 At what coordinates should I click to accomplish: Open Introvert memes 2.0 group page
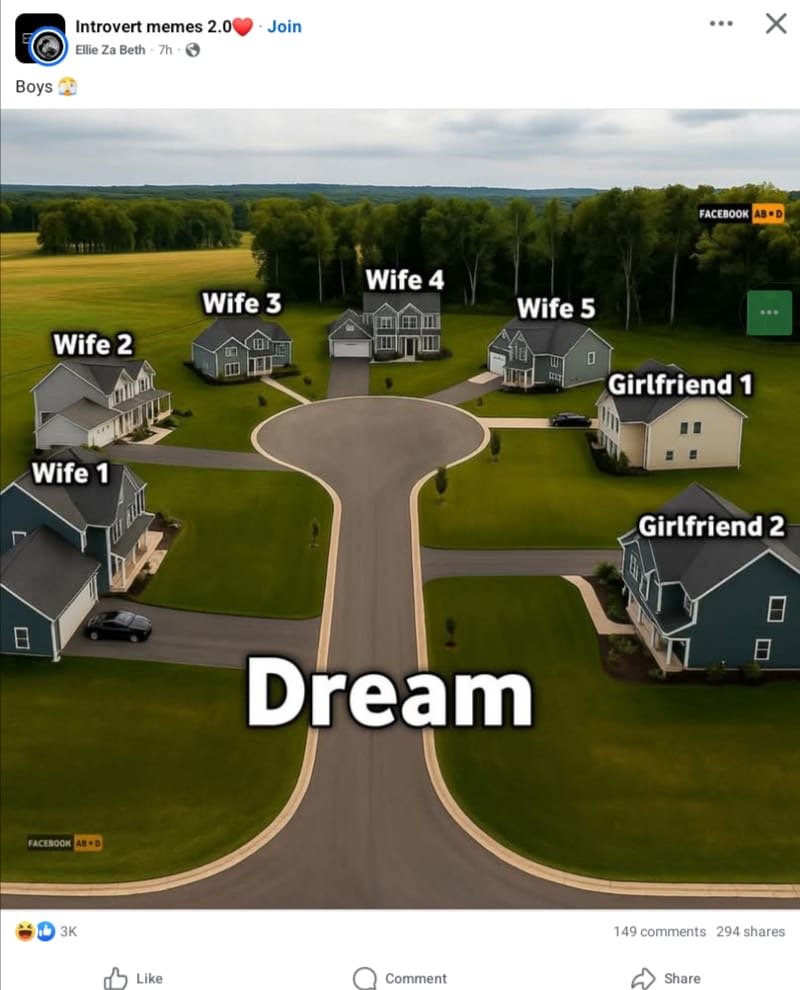coord(154,27)
